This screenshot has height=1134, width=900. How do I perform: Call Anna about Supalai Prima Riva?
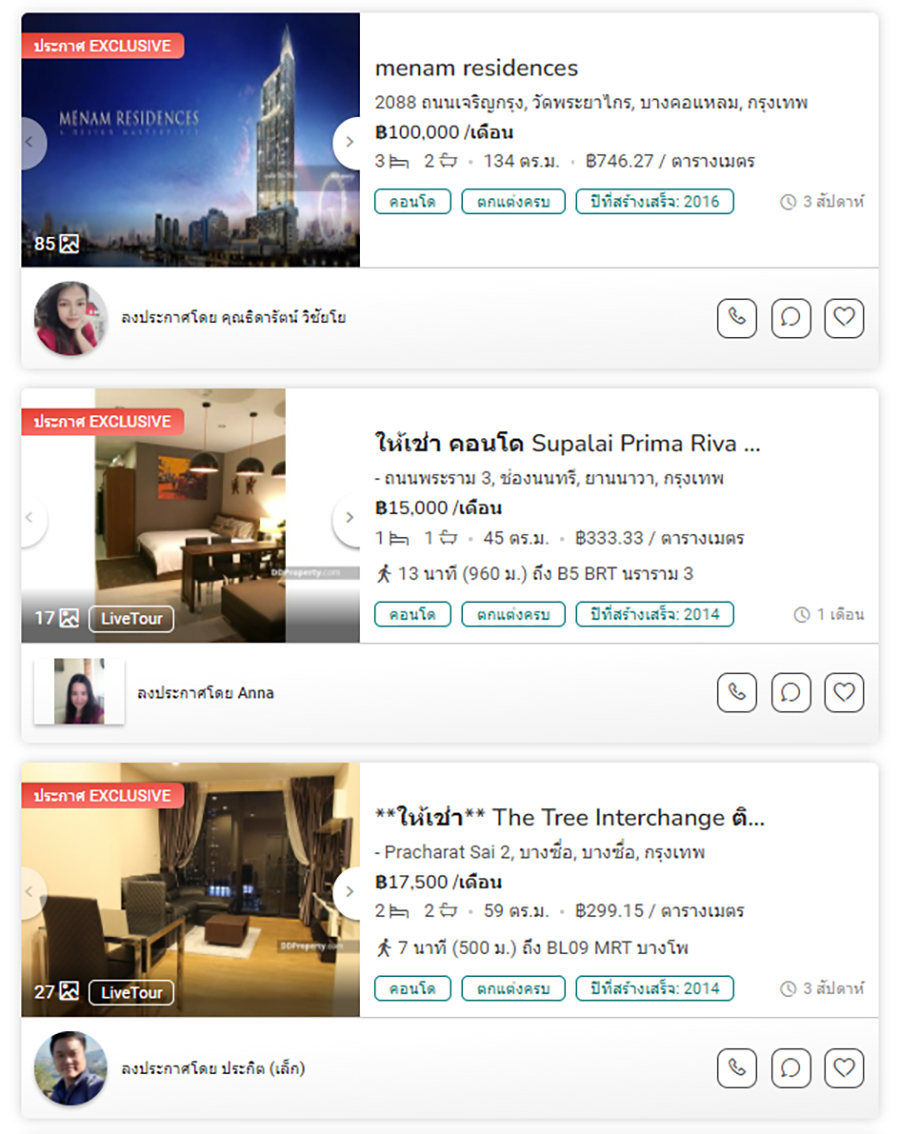[x=737, y=692]
